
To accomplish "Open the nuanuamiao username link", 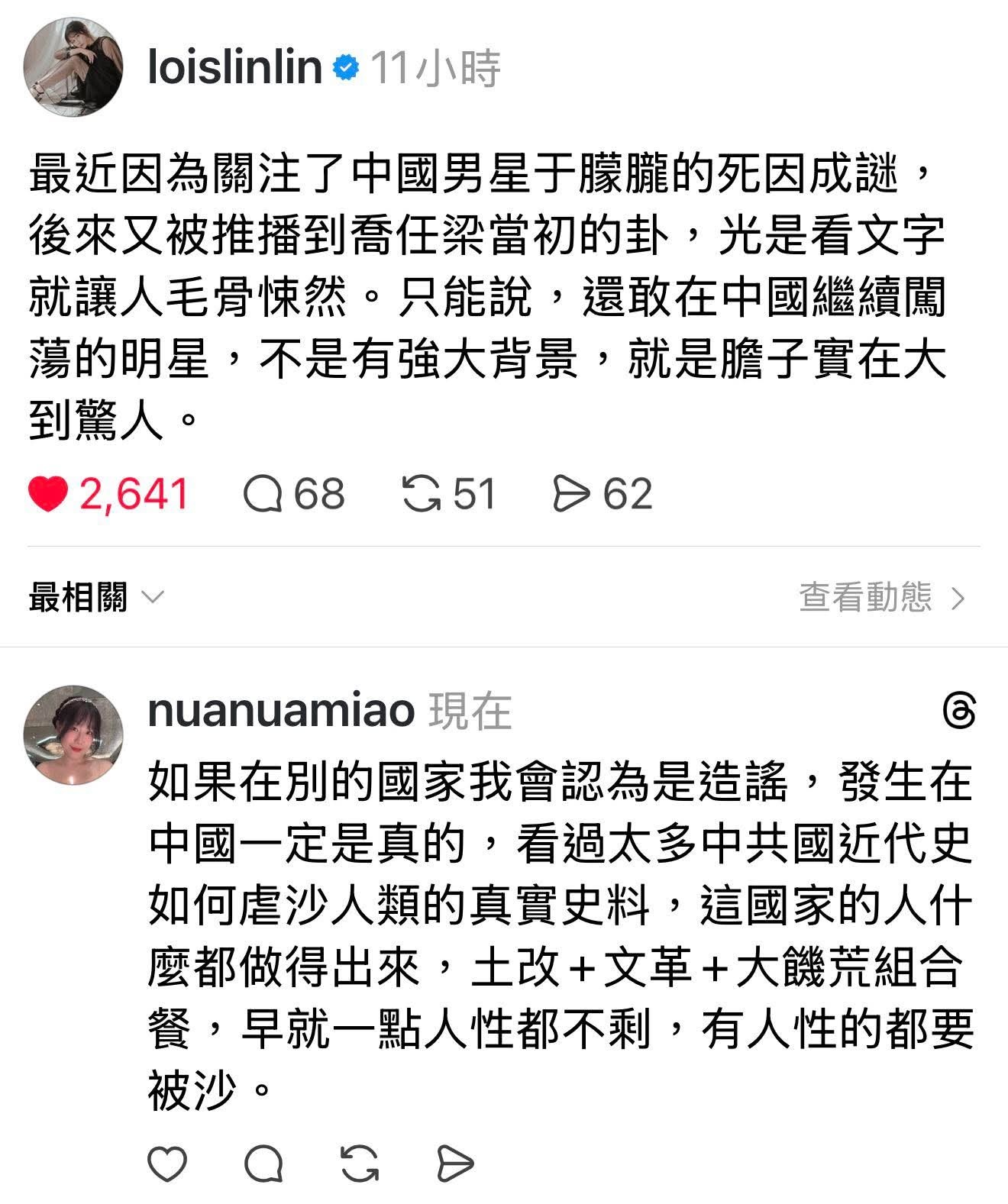I will point(281,711).
